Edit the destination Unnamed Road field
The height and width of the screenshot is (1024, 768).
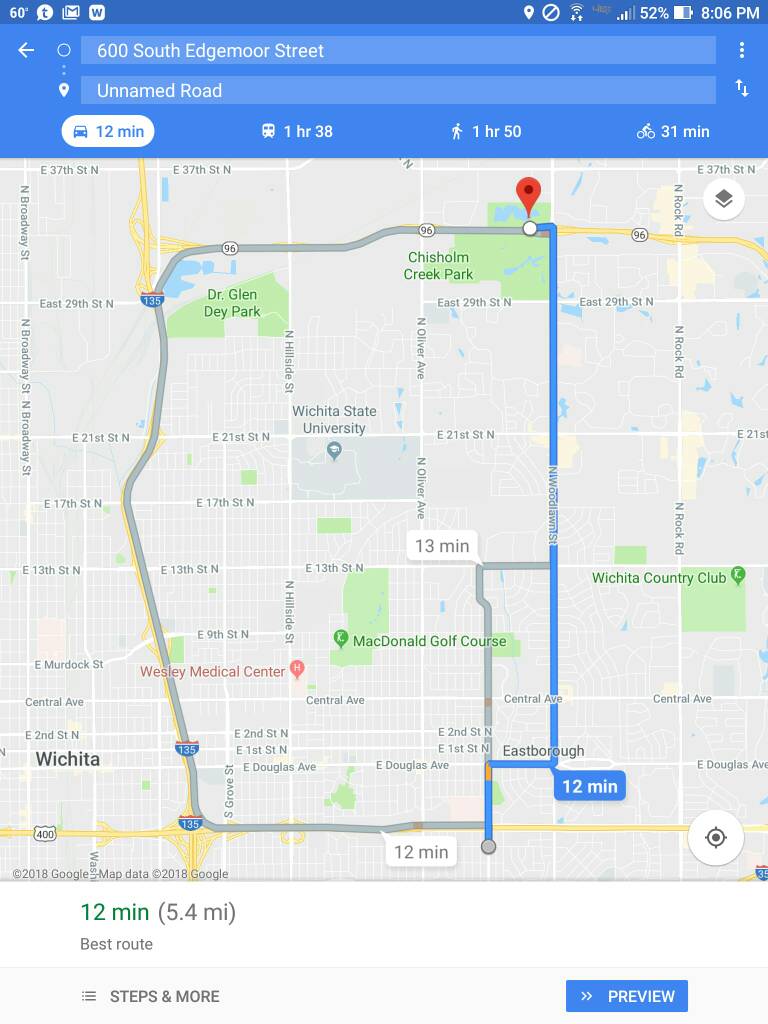click(x=398, y=90)
